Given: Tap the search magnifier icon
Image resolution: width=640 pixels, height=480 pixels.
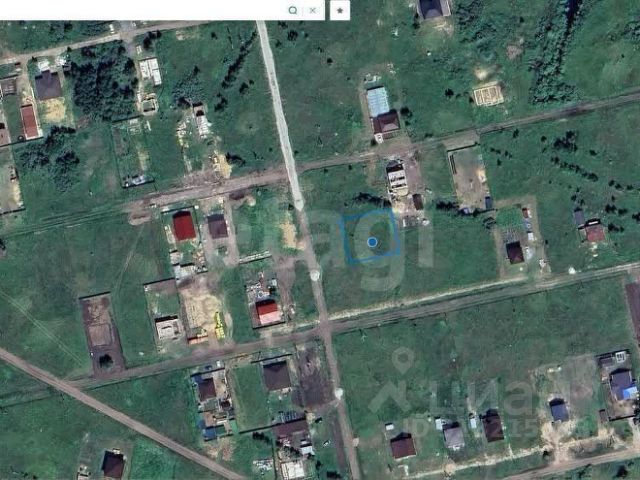Looking at the screenshot, I should click(293, 9).
